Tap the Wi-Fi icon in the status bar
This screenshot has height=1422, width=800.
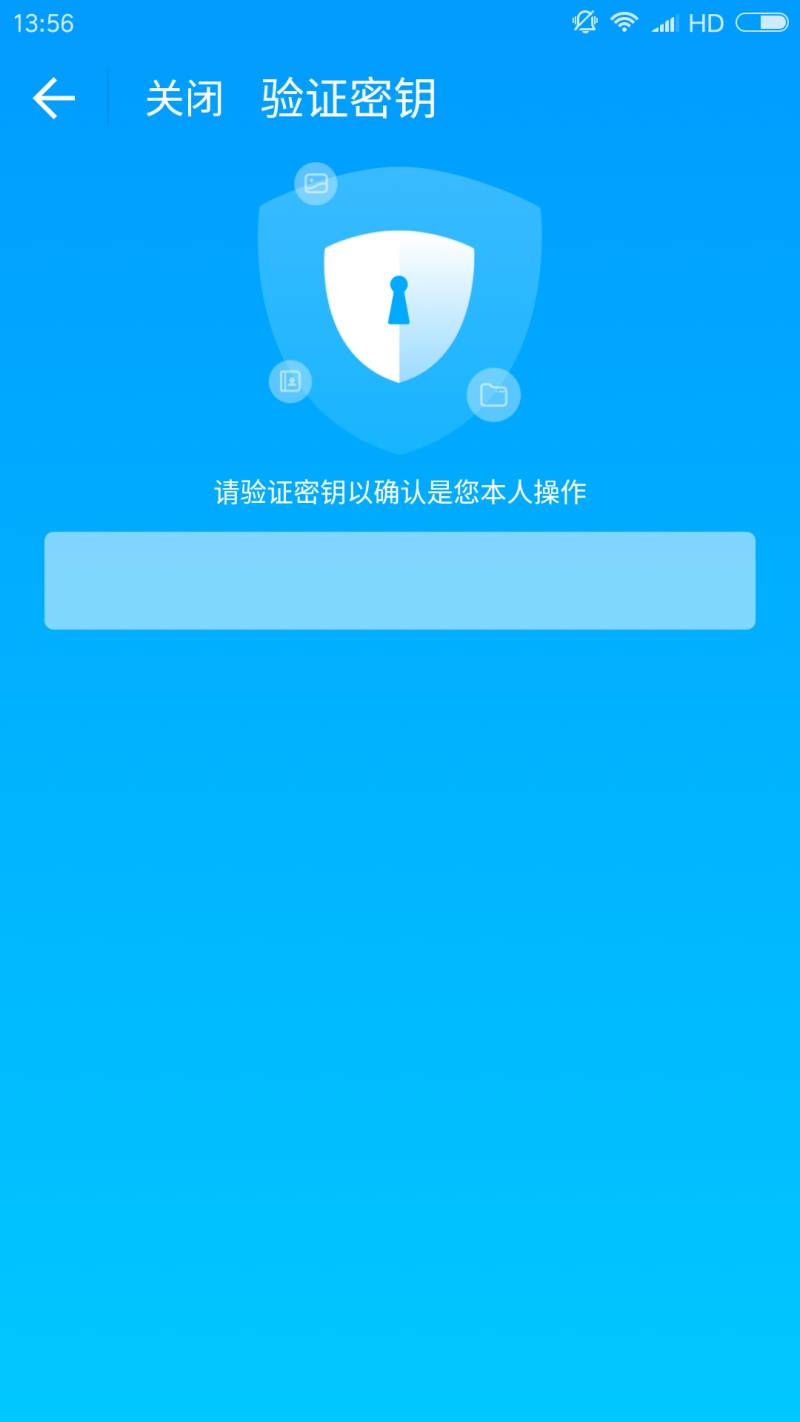624,22
